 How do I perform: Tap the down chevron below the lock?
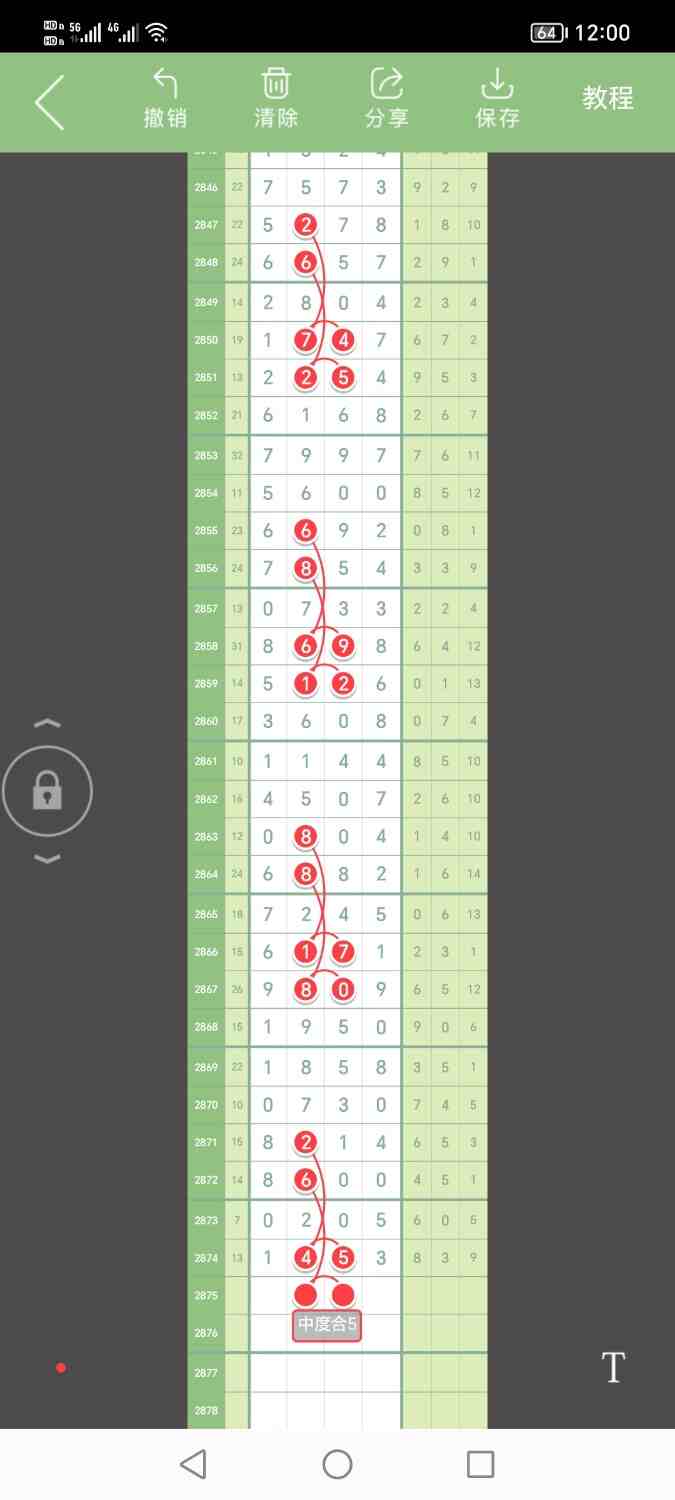[x=47, y=859]
